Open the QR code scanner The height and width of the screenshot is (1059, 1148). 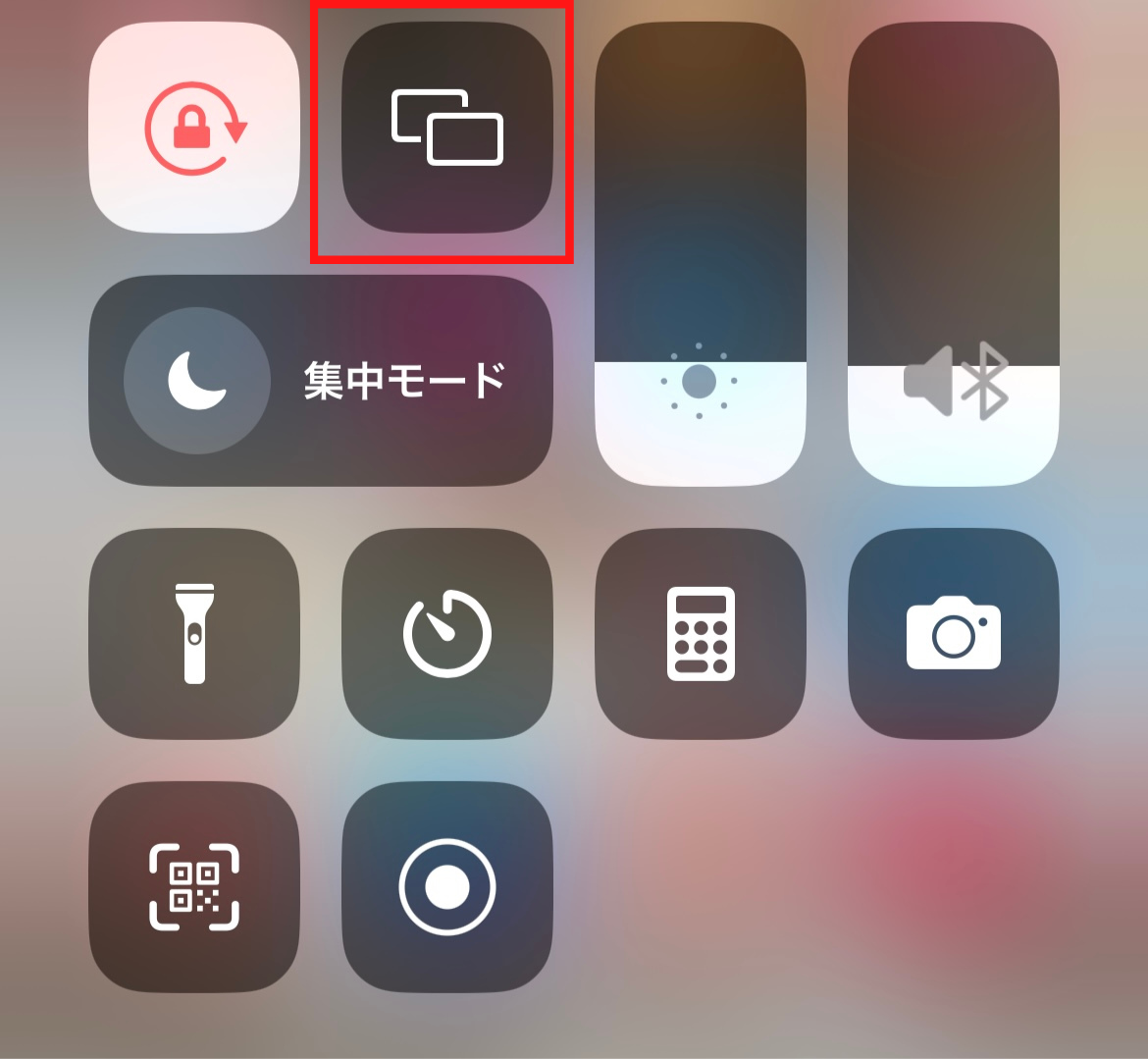coord(194,886)
